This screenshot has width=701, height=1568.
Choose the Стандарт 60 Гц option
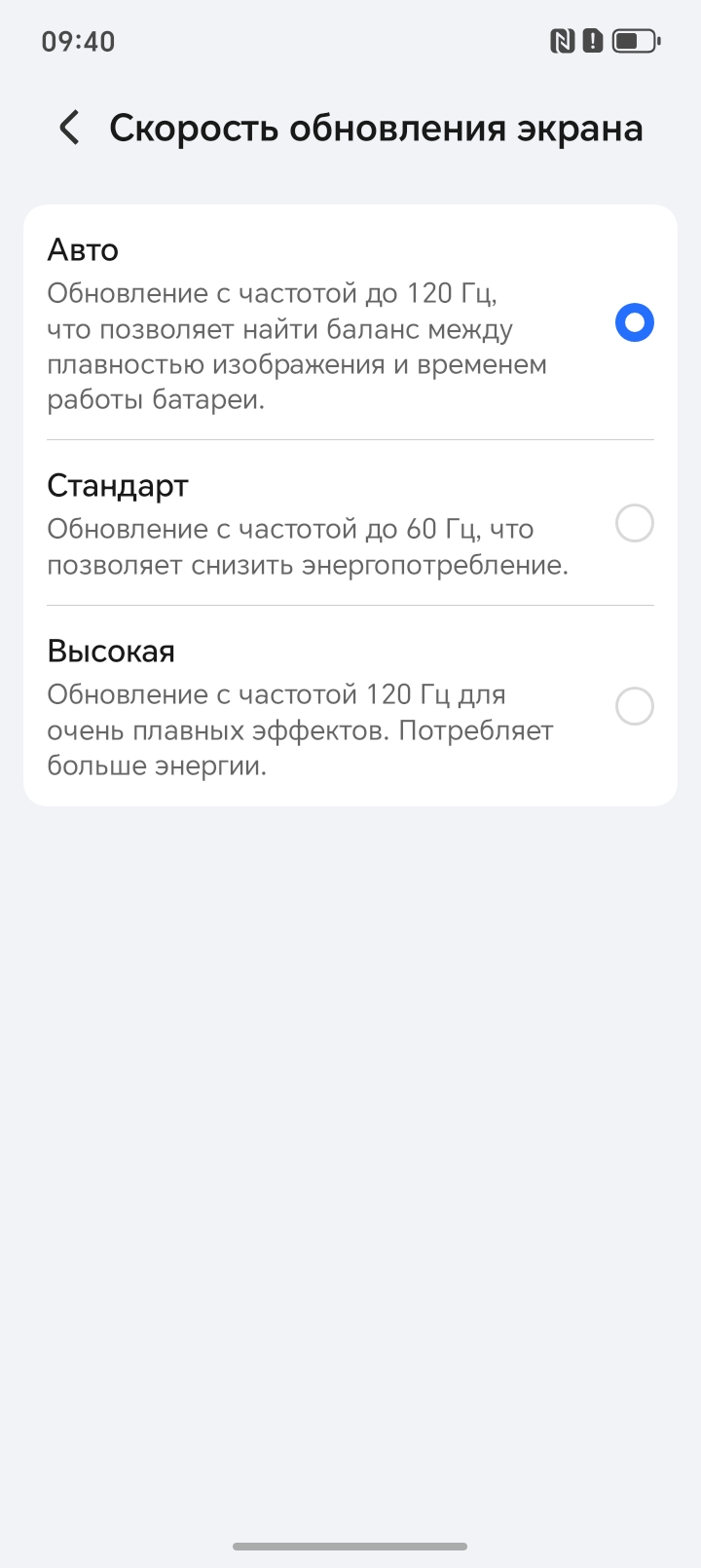pos(634,524)
